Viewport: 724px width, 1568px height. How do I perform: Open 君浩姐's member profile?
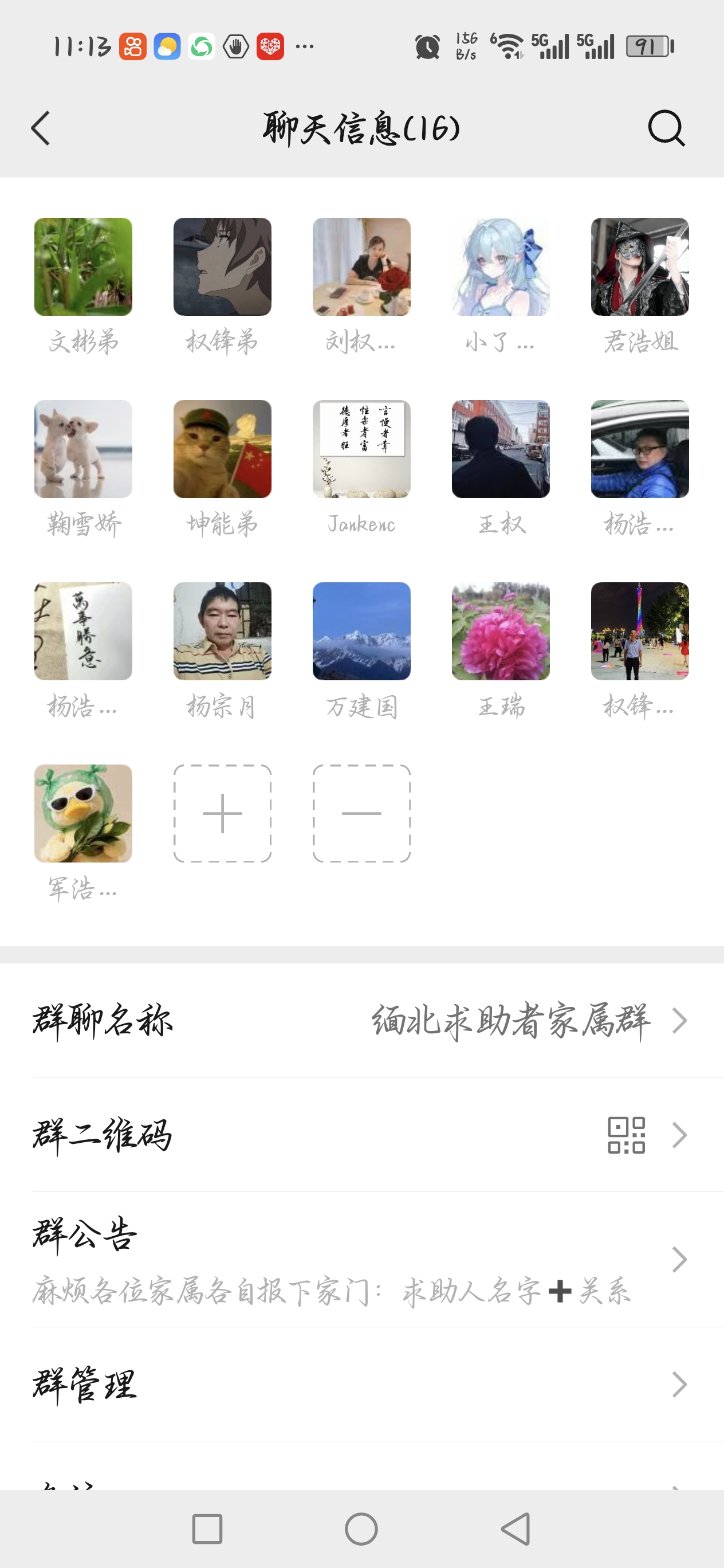(639, 266)
